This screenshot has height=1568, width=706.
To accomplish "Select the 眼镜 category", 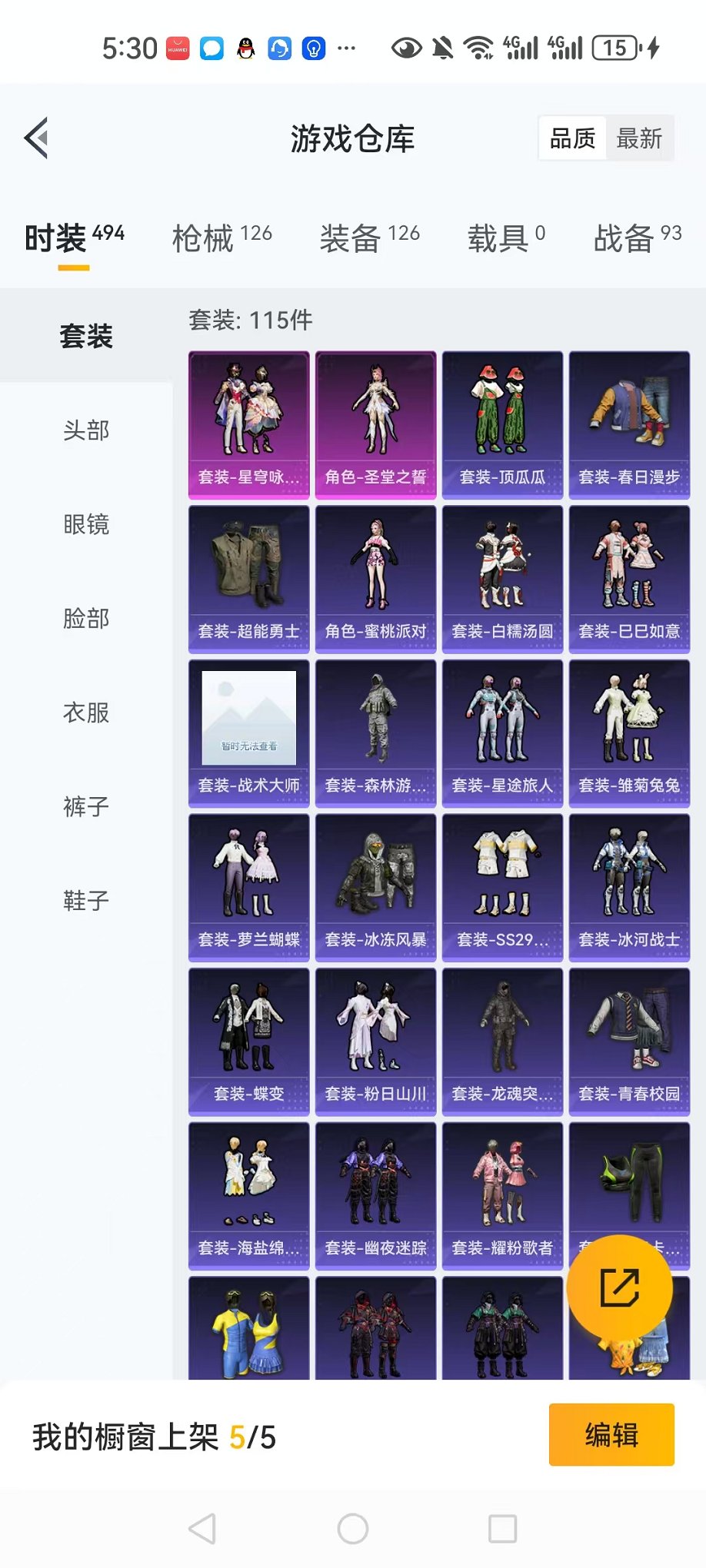I will [x=86, y=525].
